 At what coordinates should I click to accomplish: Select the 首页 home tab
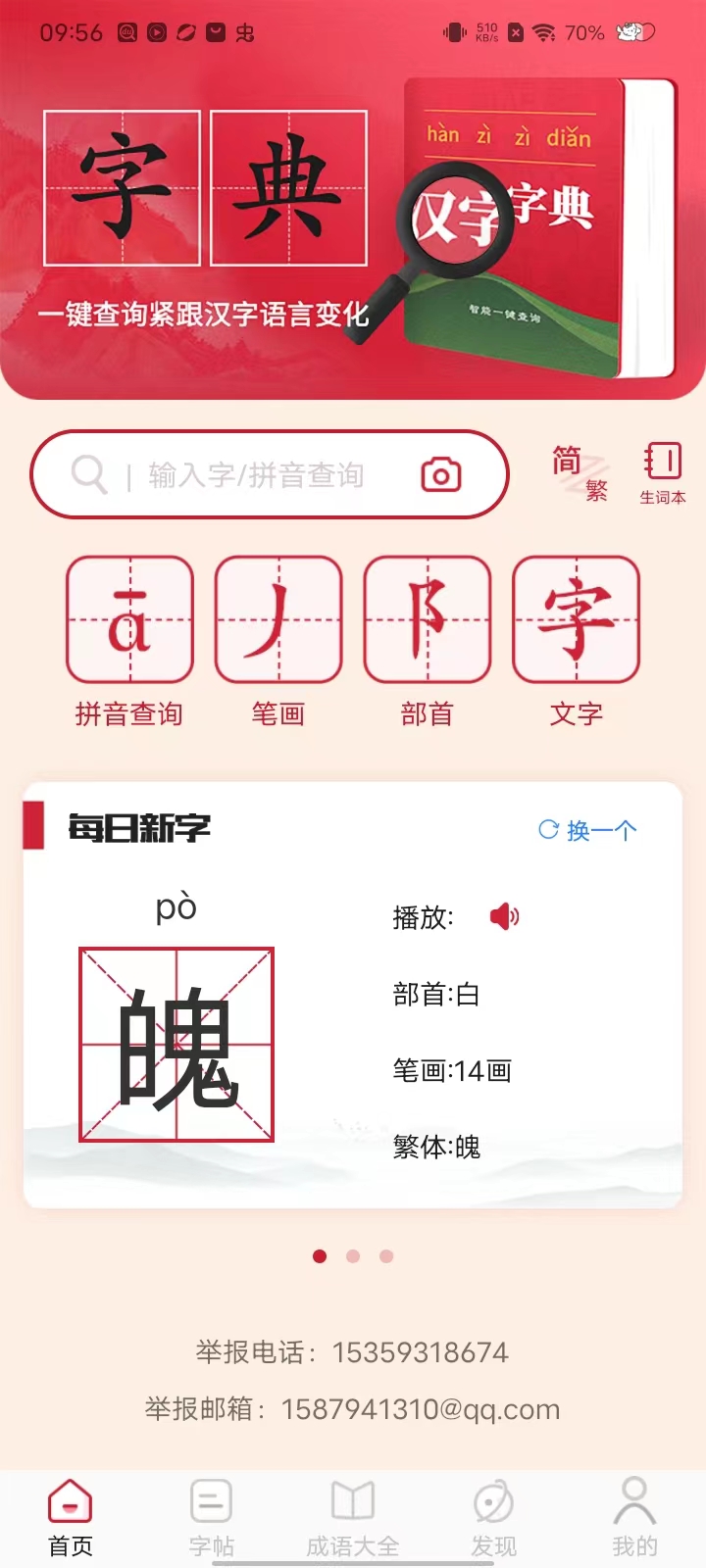tap(71, 1517)
